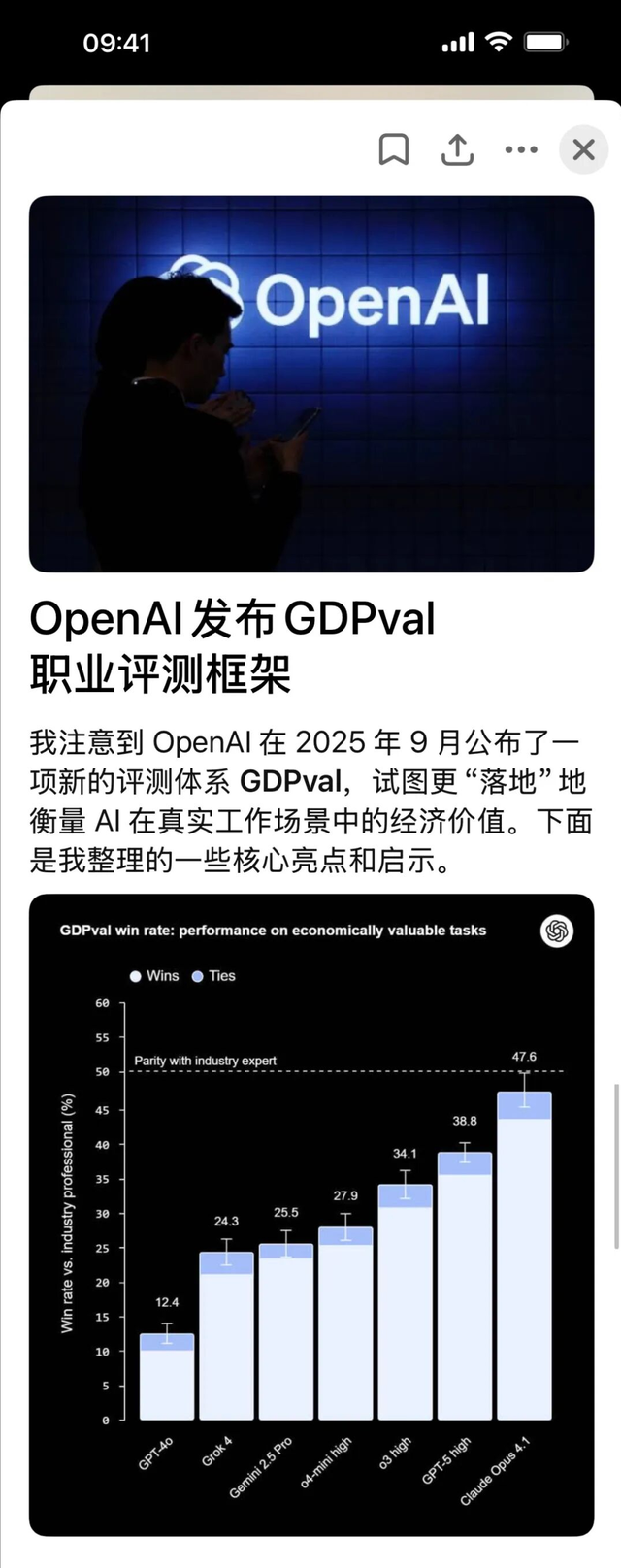Open the OpenAI header photo
The image size is (621, 1568).
point(310,383)
